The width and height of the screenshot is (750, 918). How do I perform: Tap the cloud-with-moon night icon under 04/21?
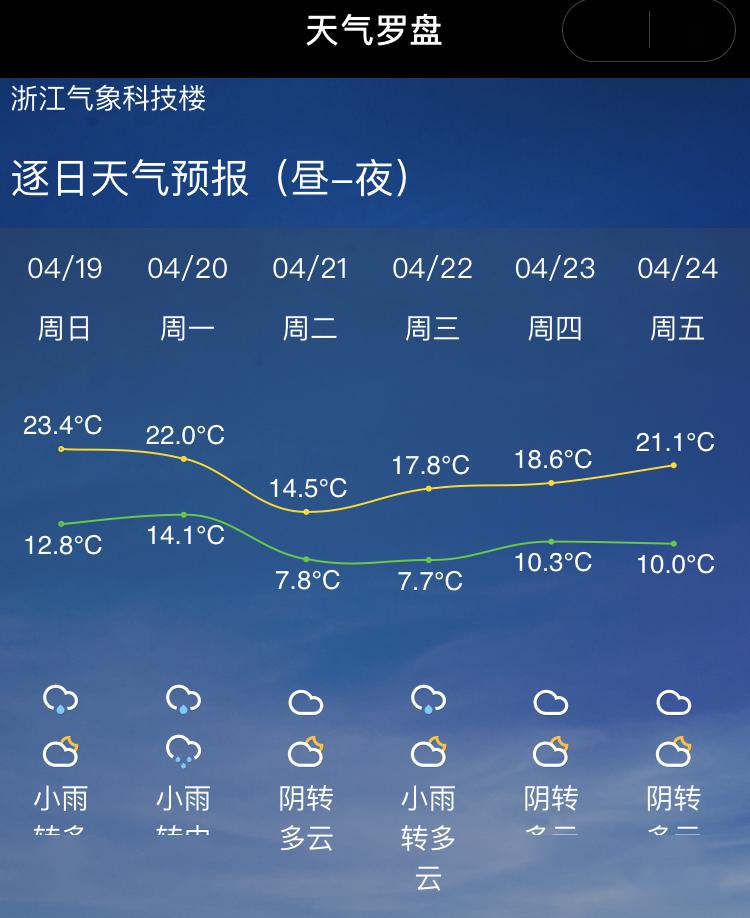[308, 750]
